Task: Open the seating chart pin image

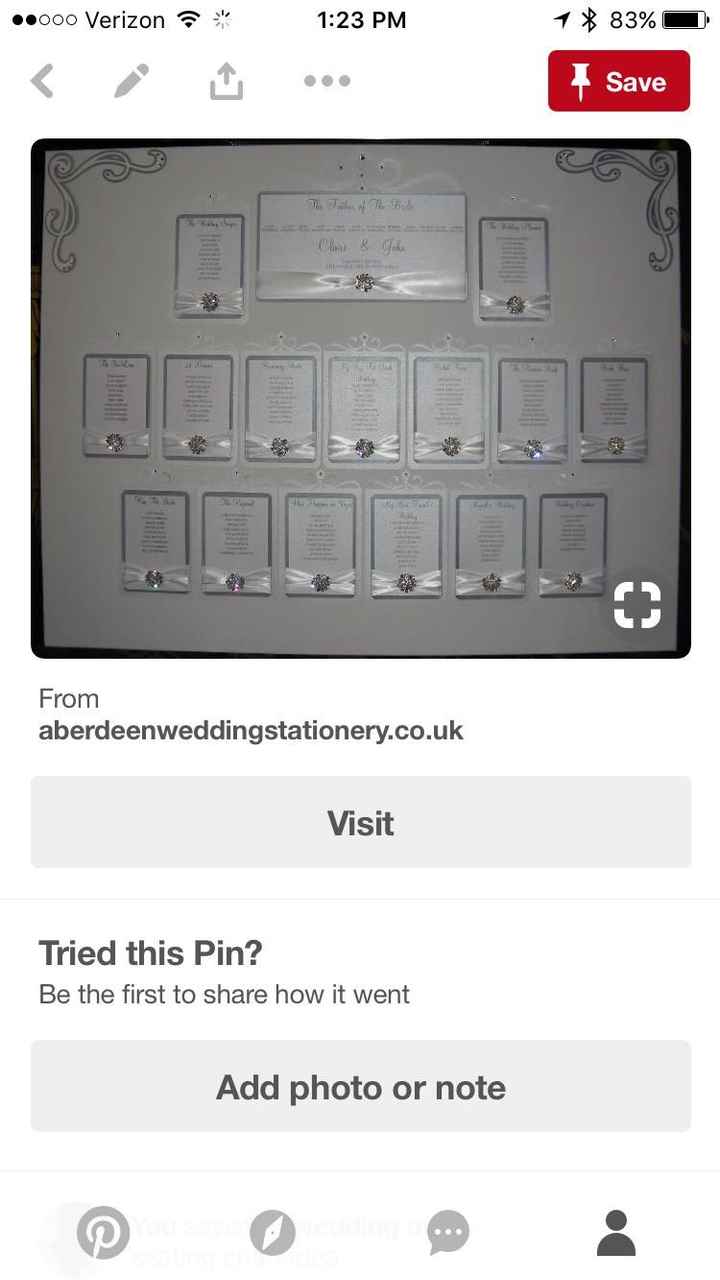Action: click(x=360, y=397)
